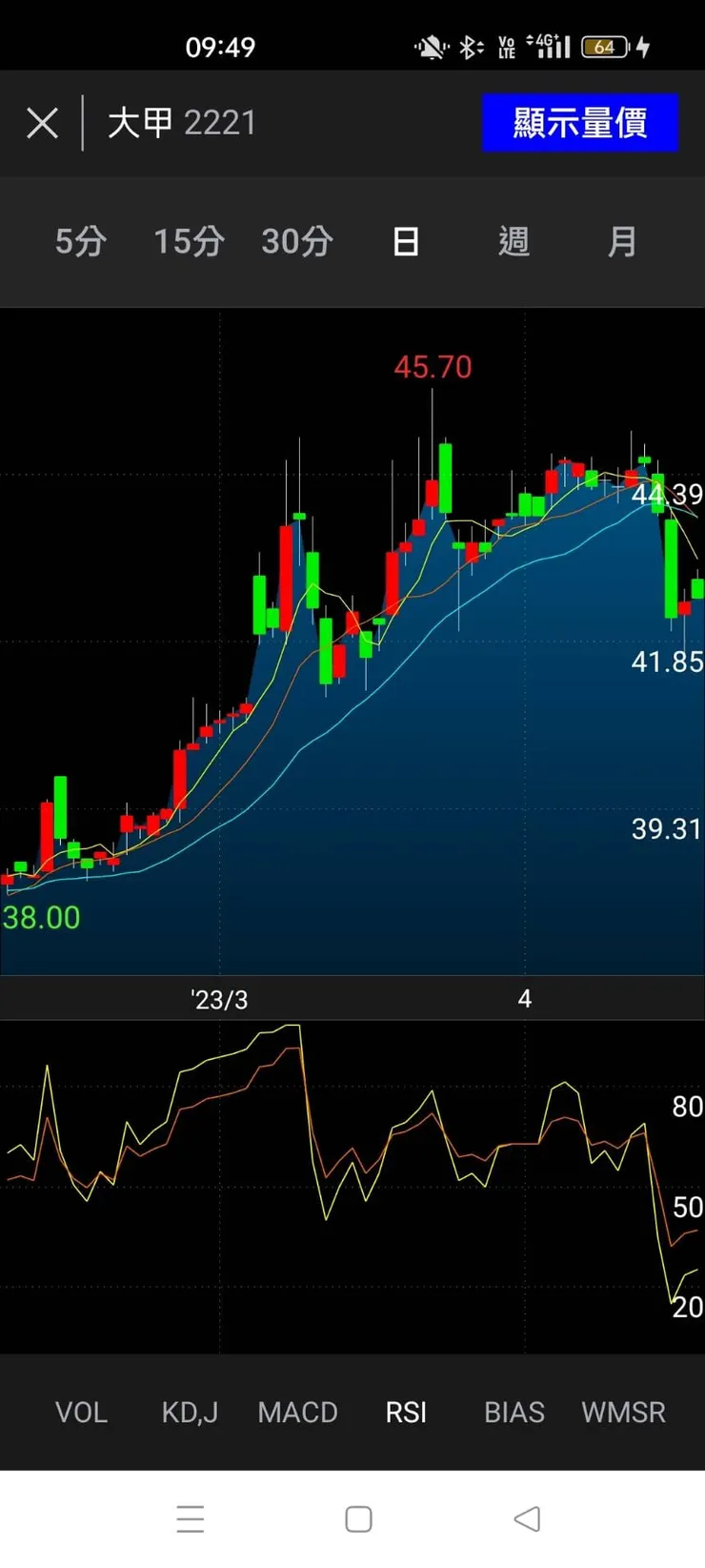Show the VOL indicator
The height and width of the screenshot is (1568, 705).
[x=81, y=1412]
